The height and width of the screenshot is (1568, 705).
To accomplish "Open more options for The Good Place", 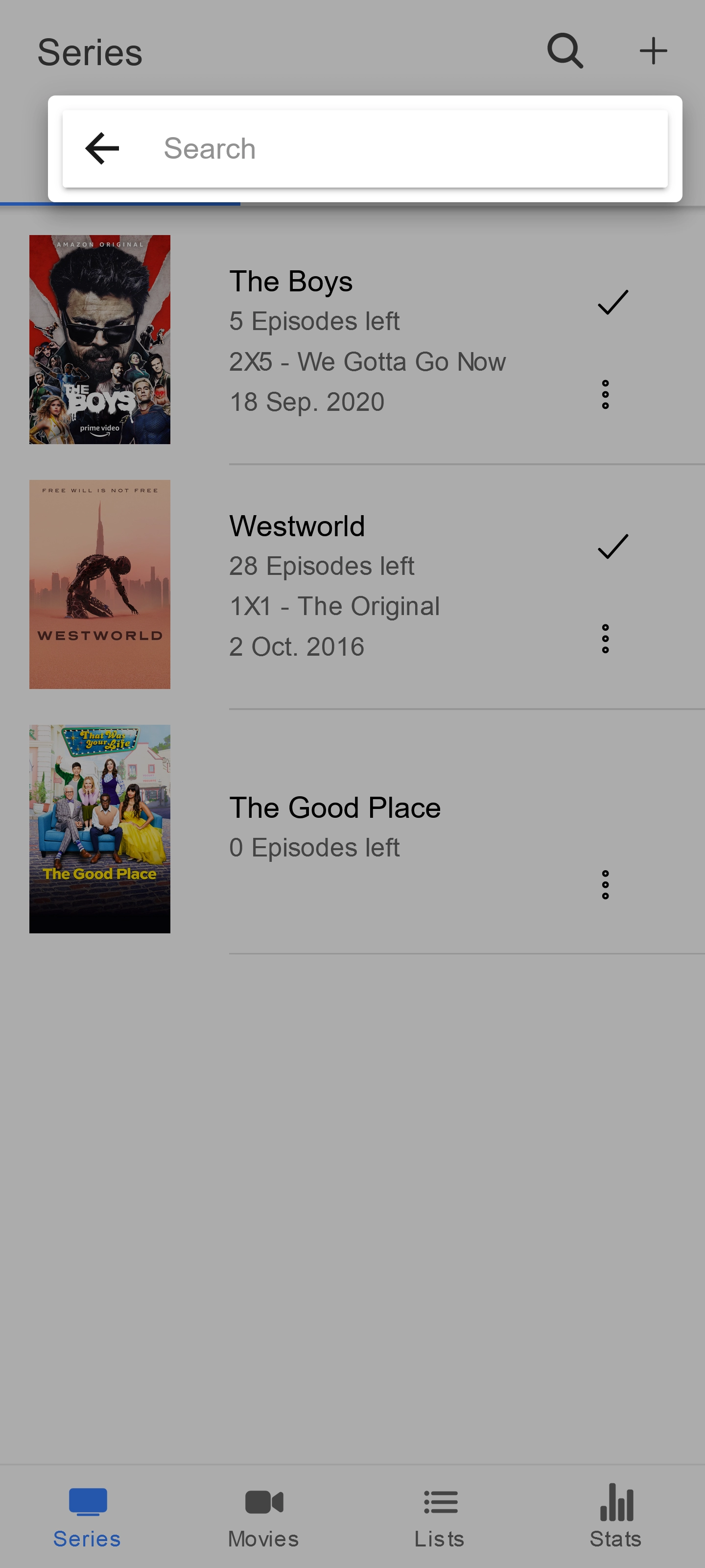I will click(605, 884).
